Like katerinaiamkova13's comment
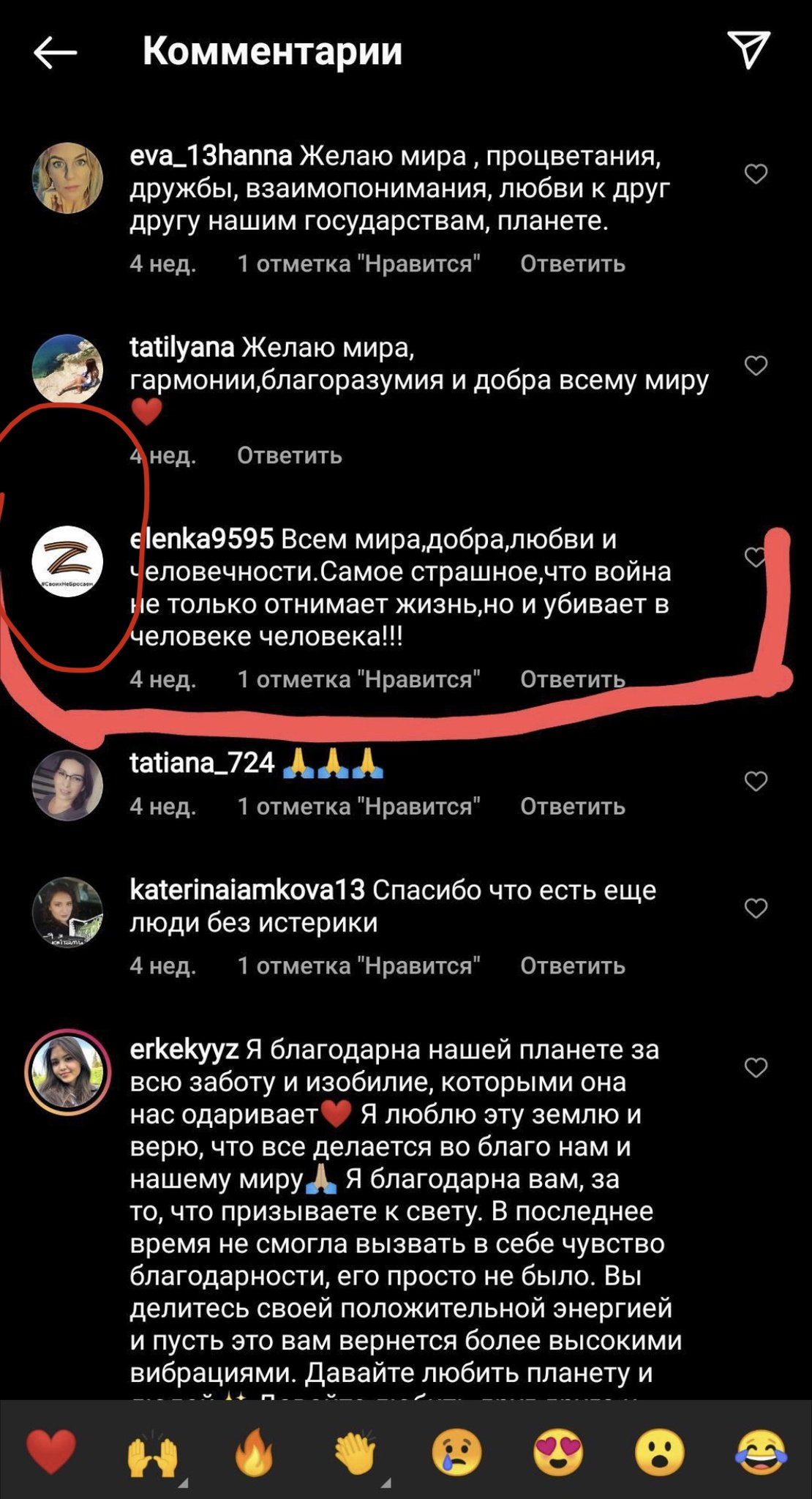812x1499 pixels. click(756, 908)
